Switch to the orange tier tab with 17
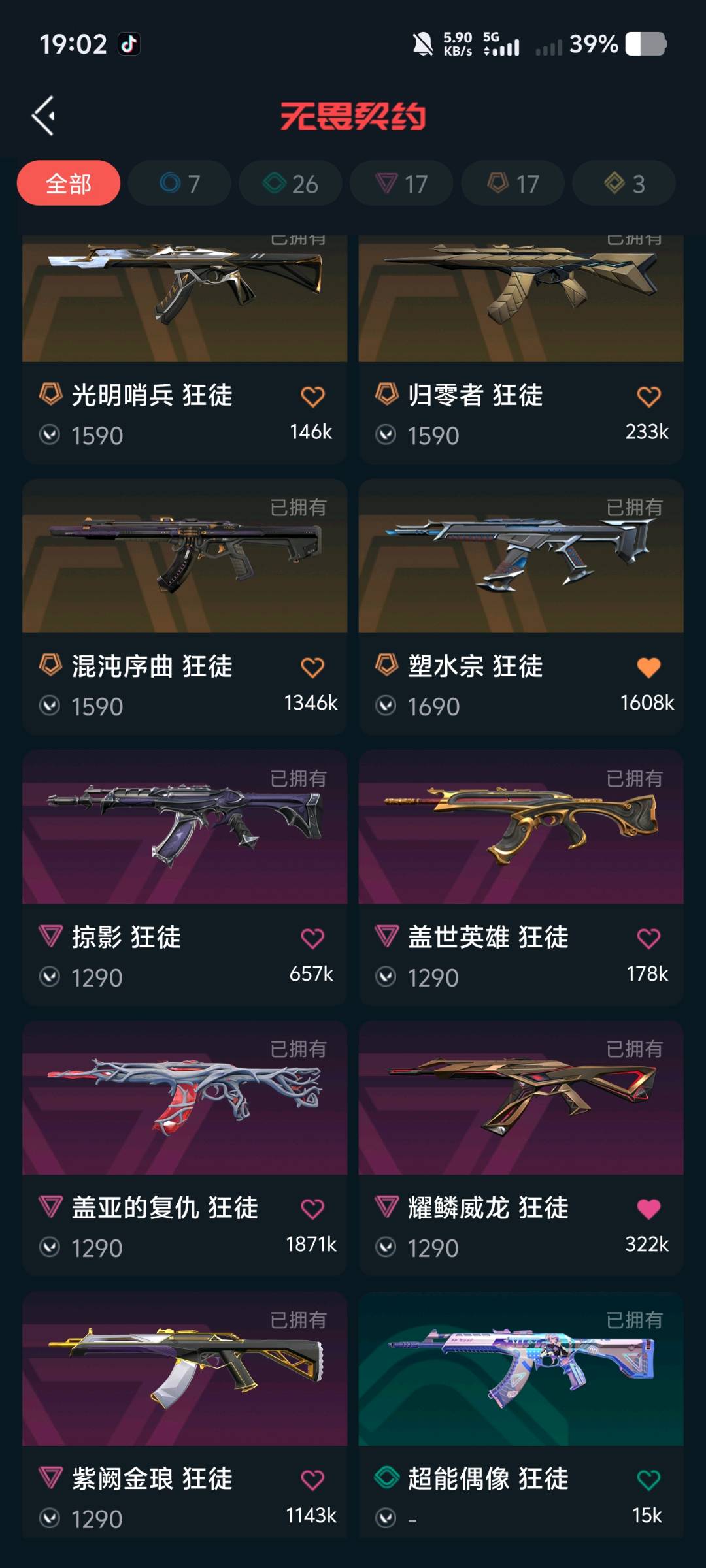 click(513, 184)
